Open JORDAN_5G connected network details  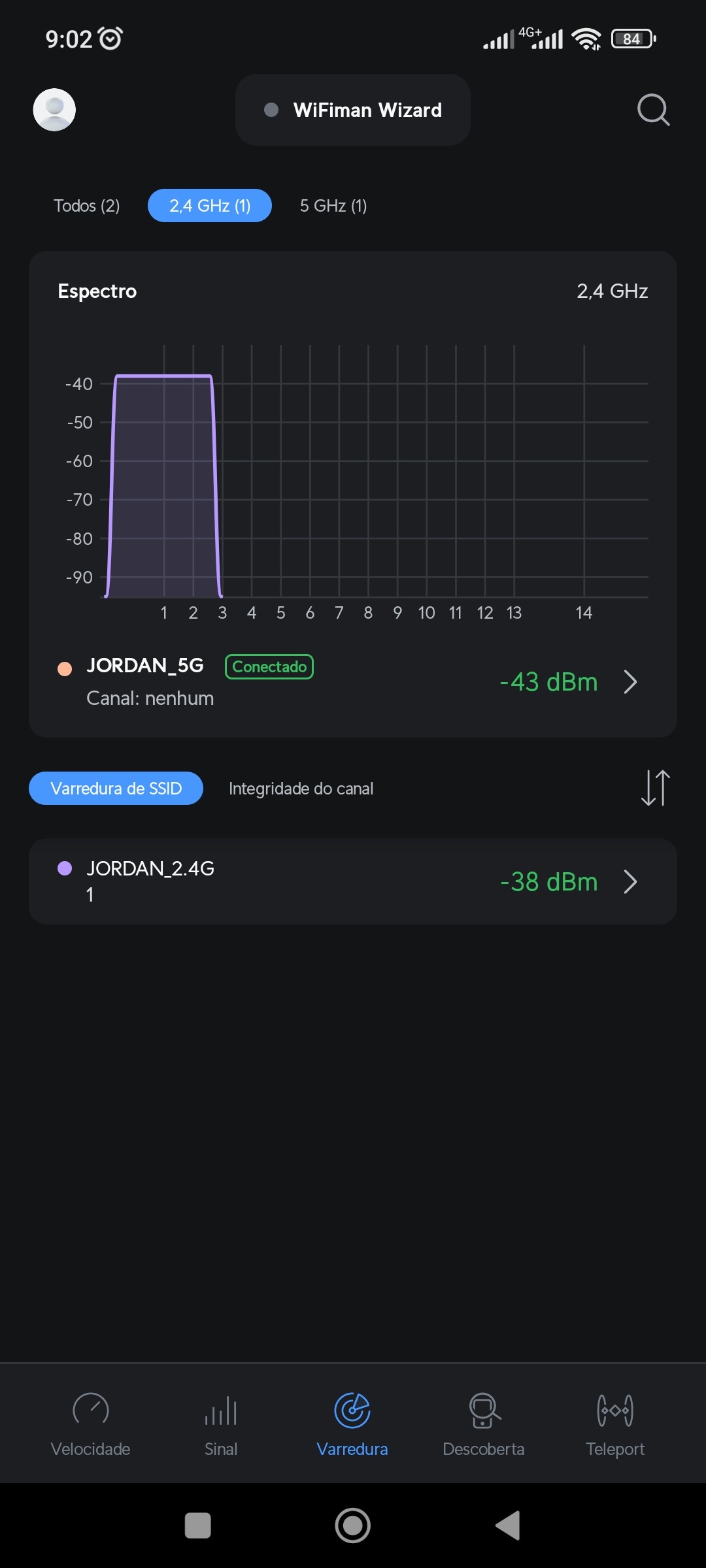tap(353, 681)
